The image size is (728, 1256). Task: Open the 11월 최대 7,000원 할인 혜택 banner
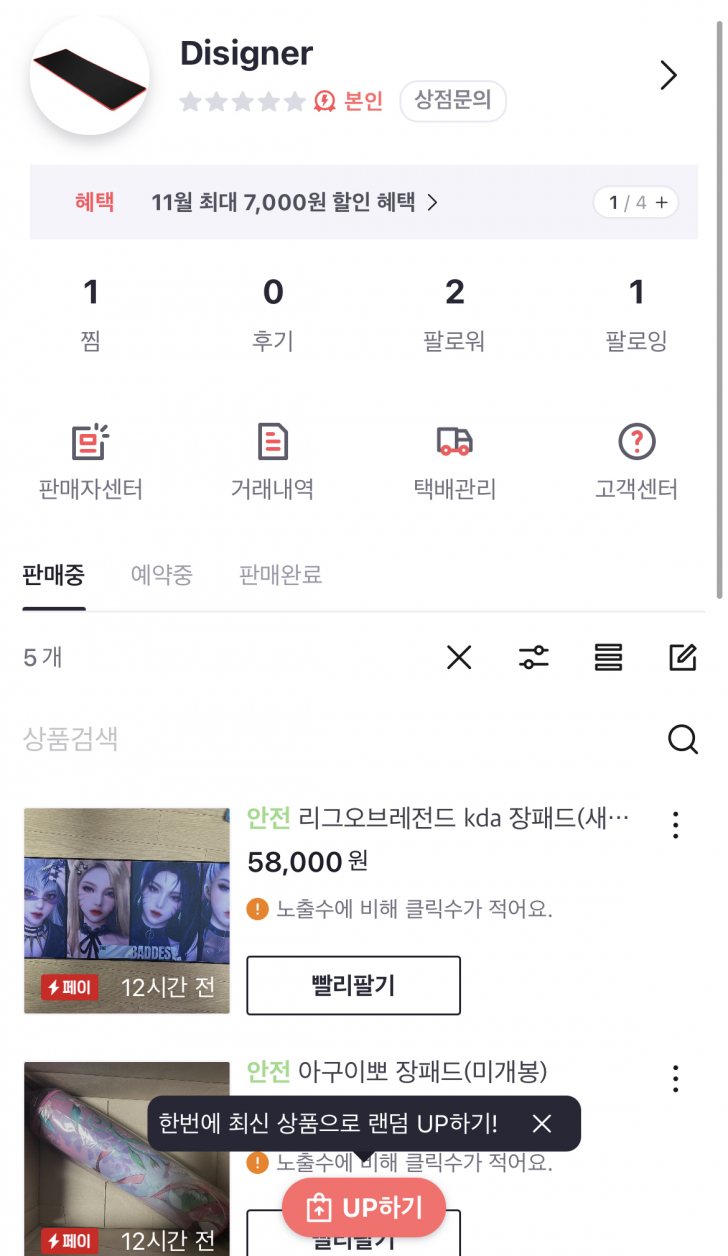(295, 202)
